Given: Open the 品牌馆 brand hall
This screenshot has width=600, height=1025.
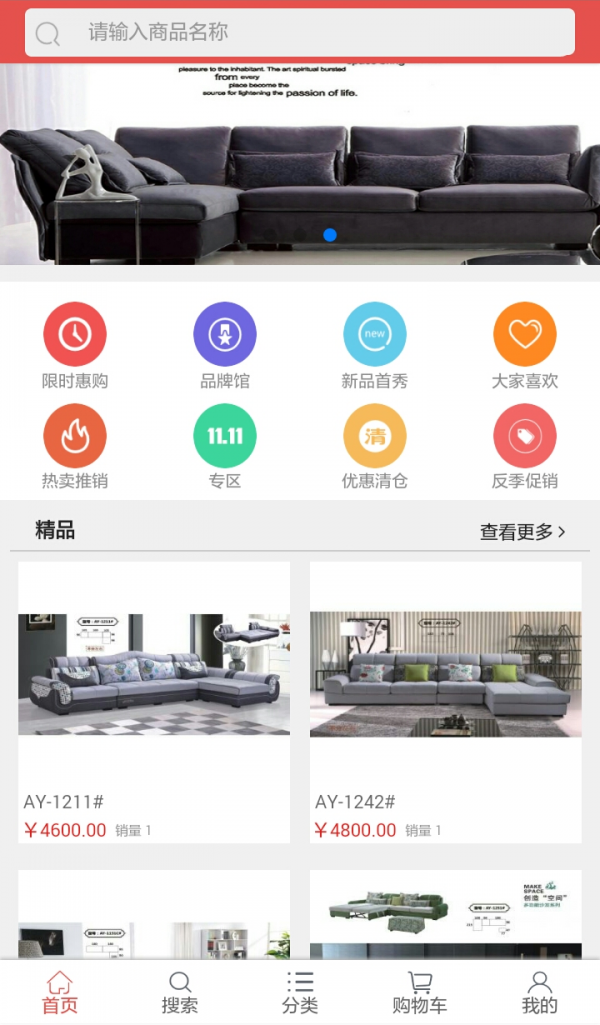Looking at the screenshot, I should [x=225, y=346].
